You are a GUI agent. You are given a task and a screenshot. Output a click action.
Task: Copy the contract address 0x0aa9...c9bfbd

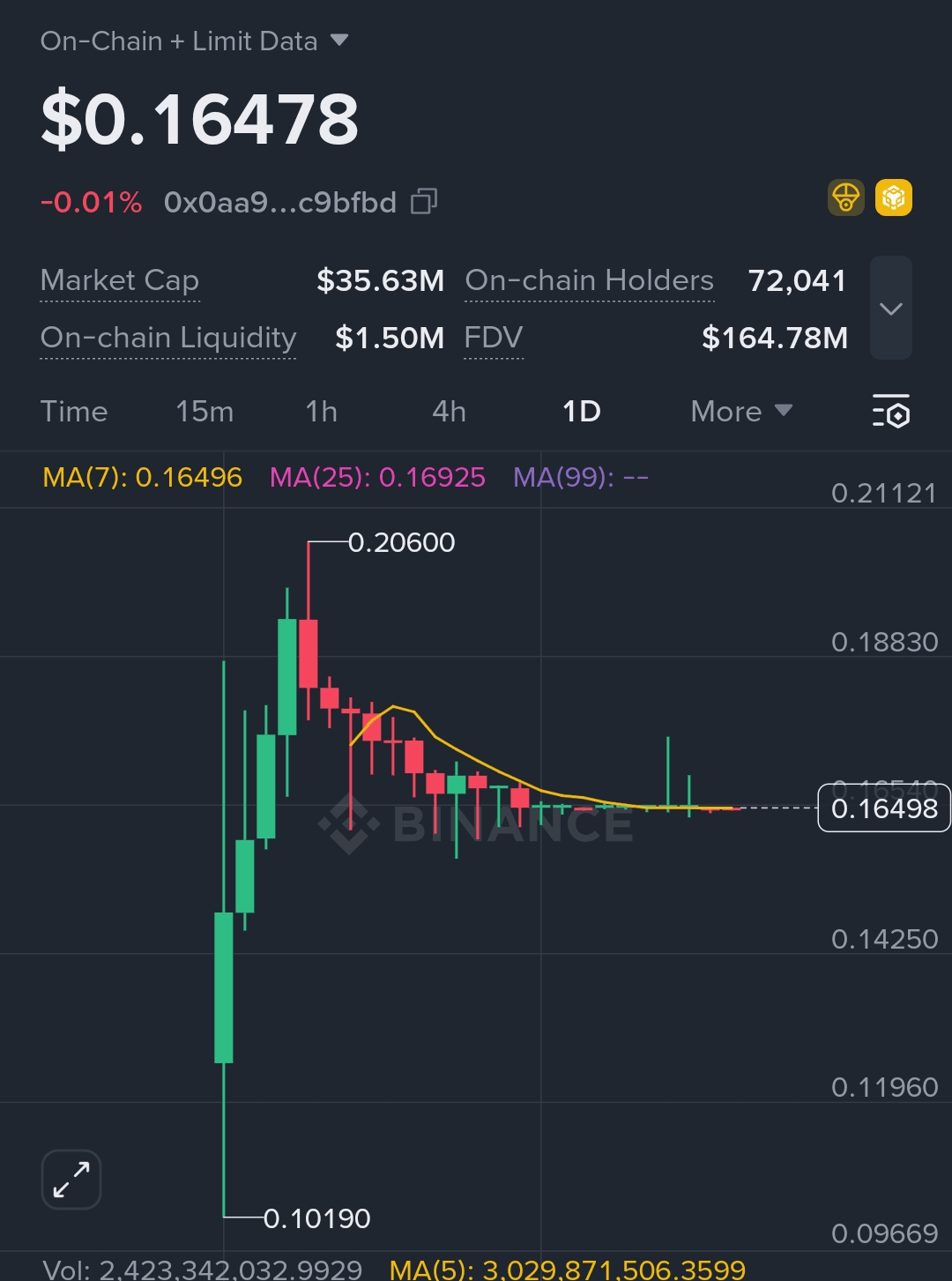pyautogui.click(x=424, y=202)
